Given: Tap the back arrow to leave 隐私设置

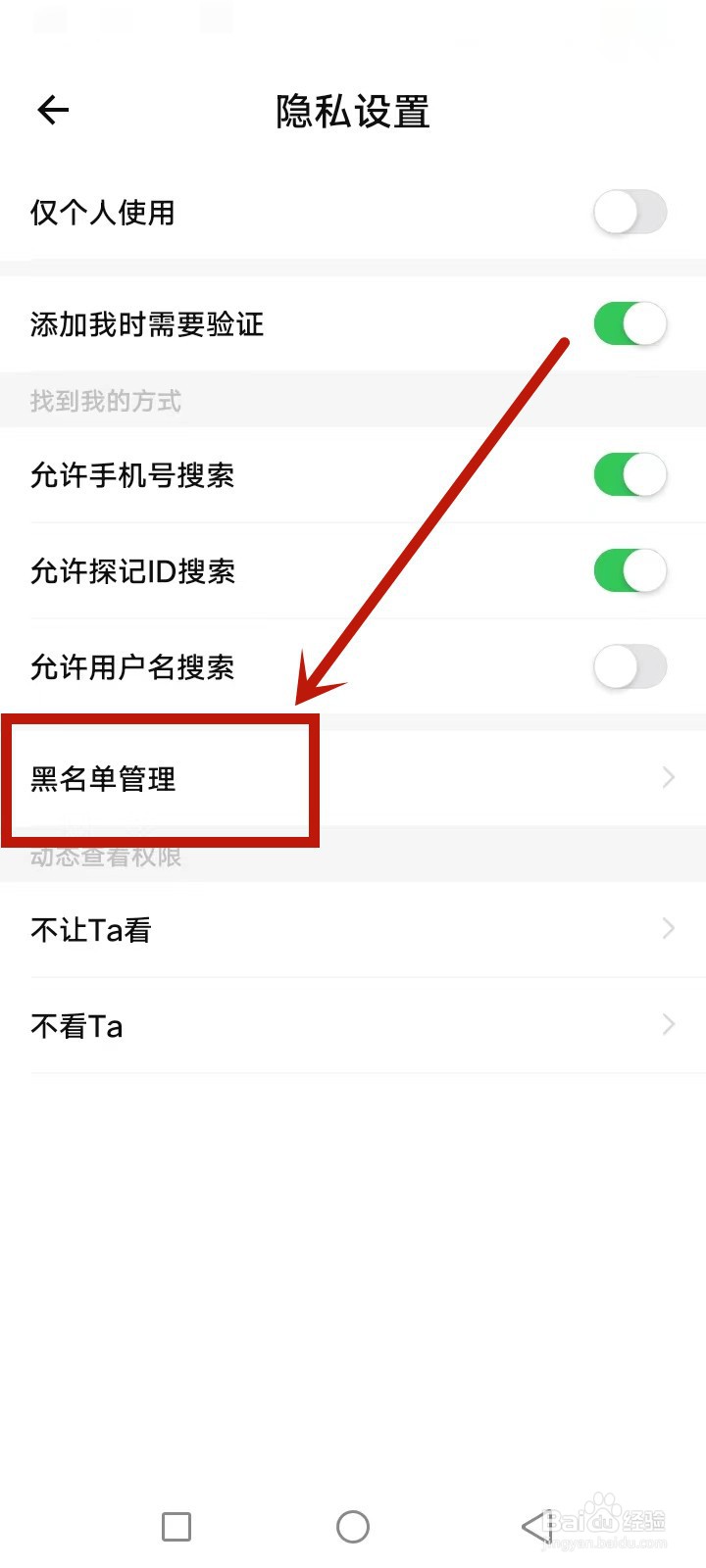Looking at the screenshot, I should pos(52,109).
